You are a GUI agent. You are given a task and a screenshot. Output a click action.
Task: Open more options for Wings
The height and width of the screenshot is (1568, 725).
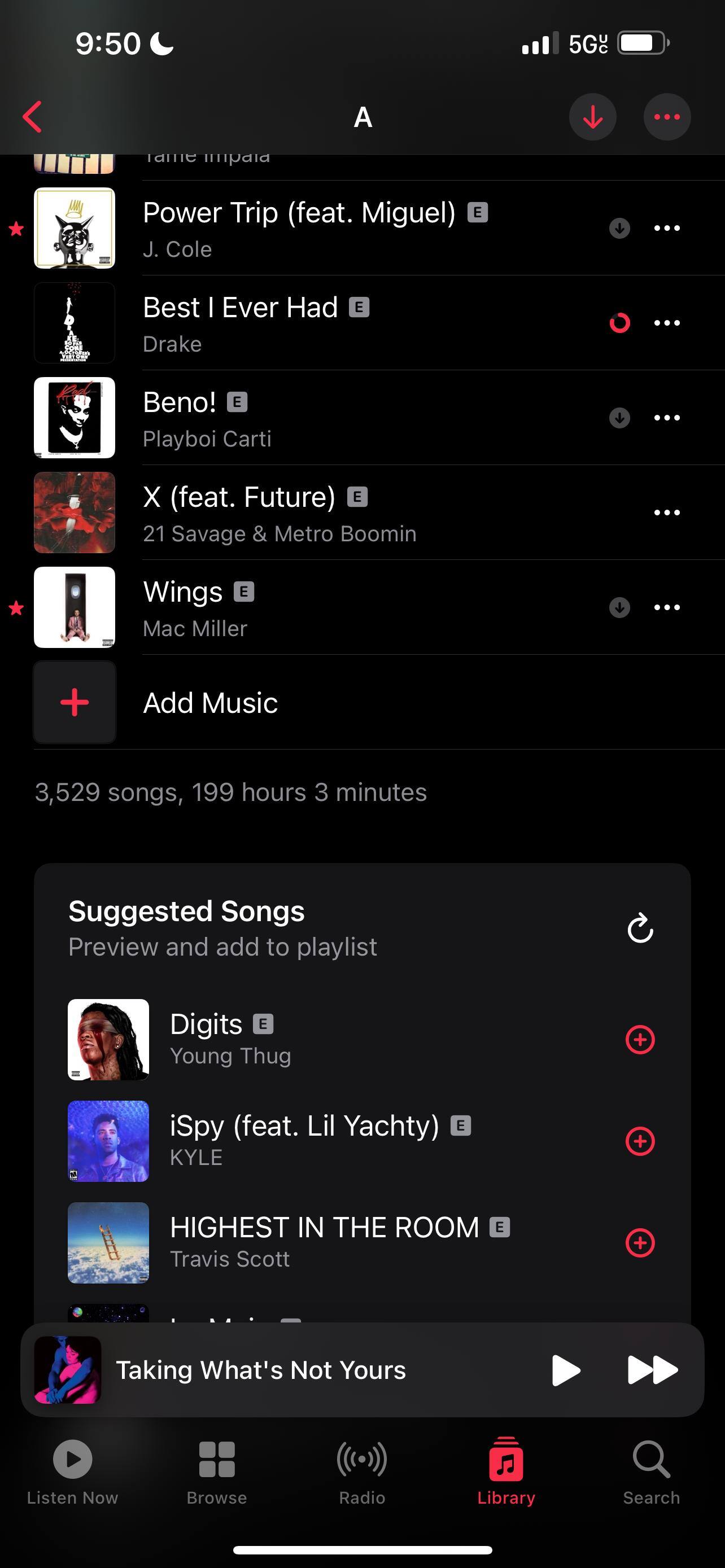coord(667,607)
